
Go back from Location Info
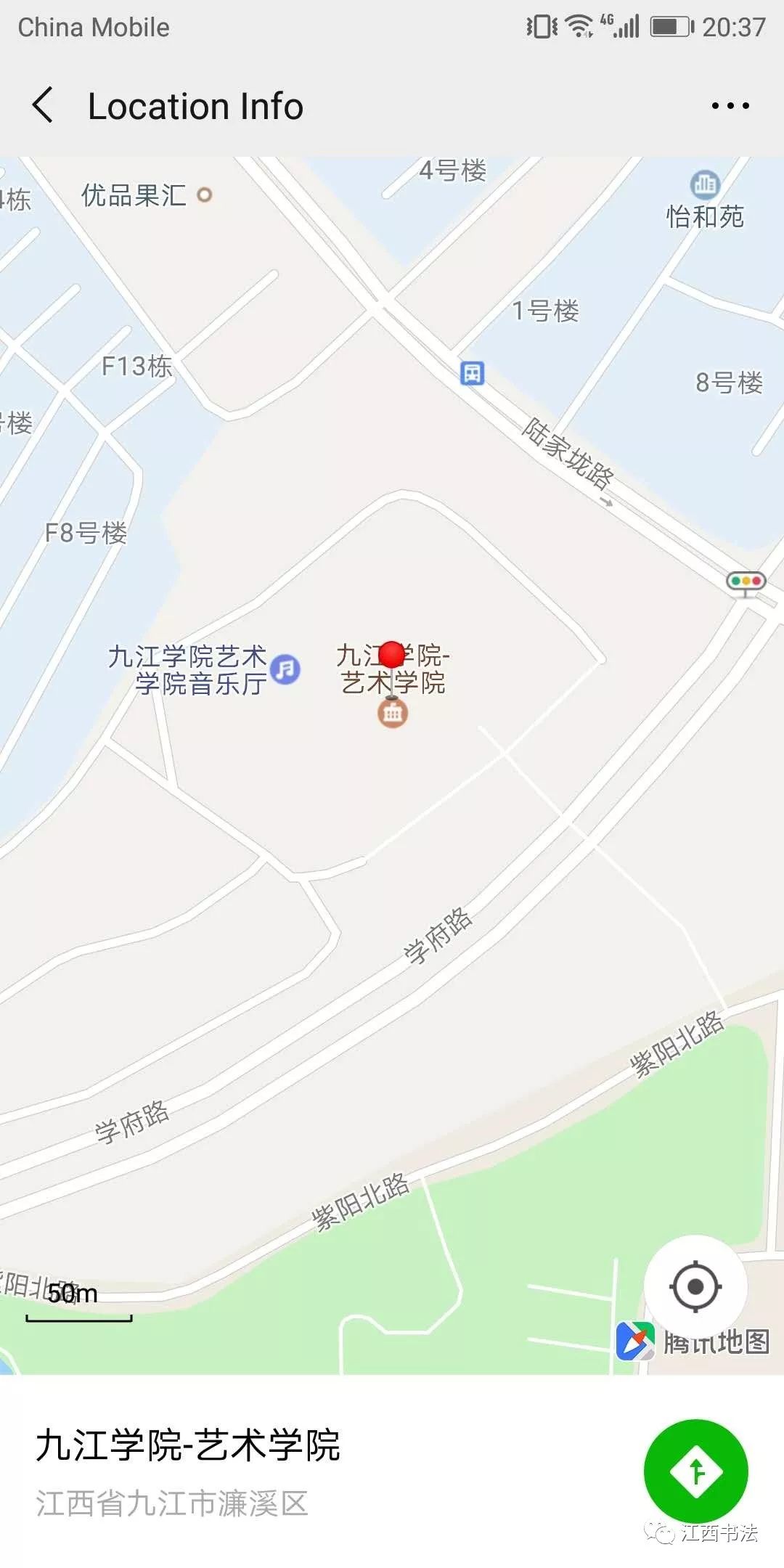(x=44, y=105)
